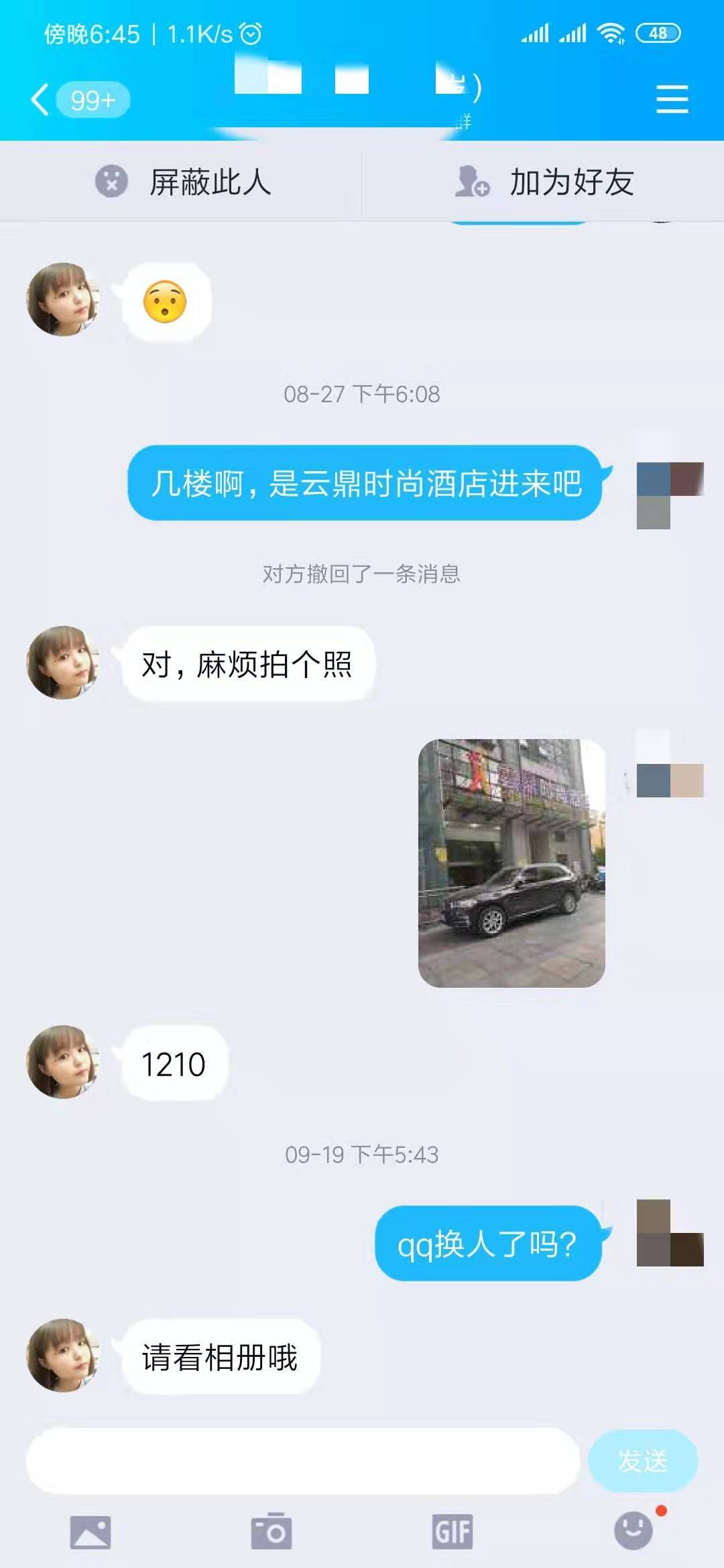This screenshot has width=724, height=1568.
Task: Tap the 发送 send button
Action: click(x=642, y=1461)
